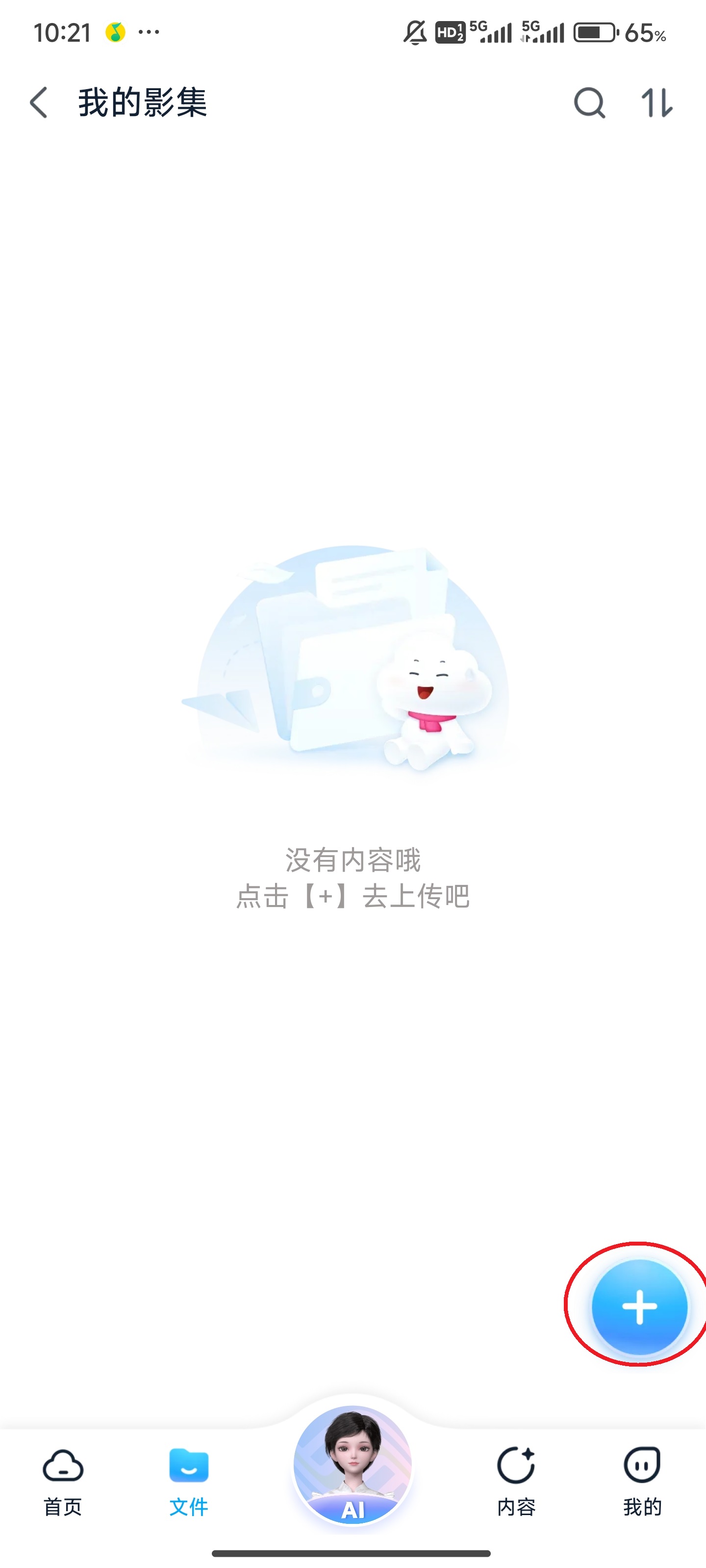Viewport: 706px width, 1568px height.
Task: Switch to the 首页 tab
Action: [63, 1480]
